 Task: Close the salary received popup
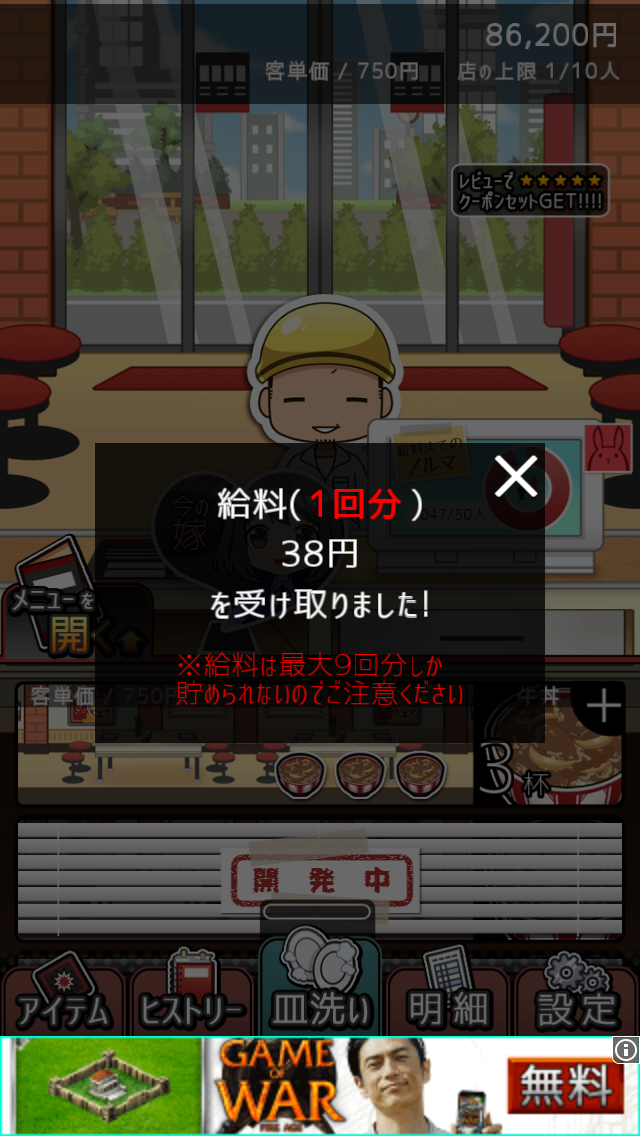point(516,477)
